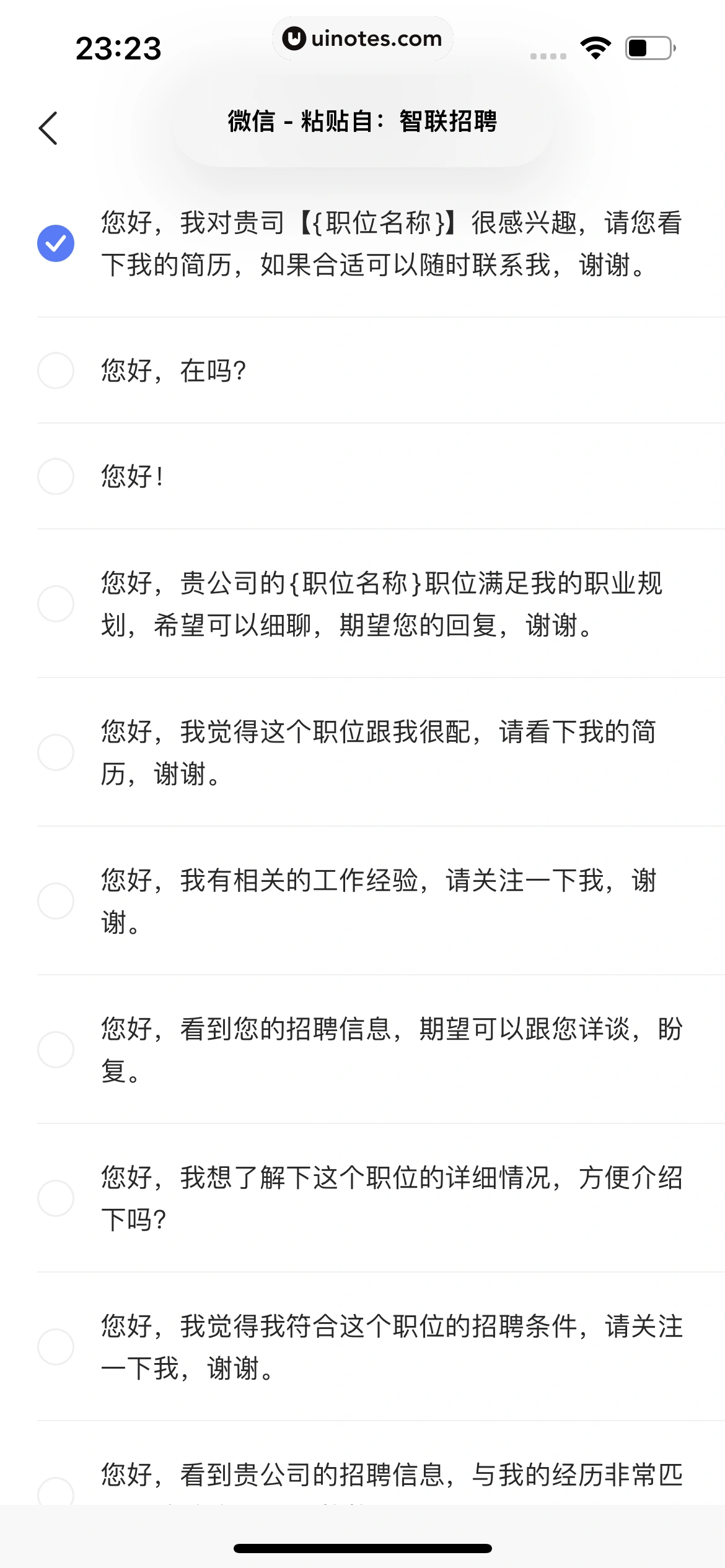Choose the short greeting 您好！

coord(56,476)
